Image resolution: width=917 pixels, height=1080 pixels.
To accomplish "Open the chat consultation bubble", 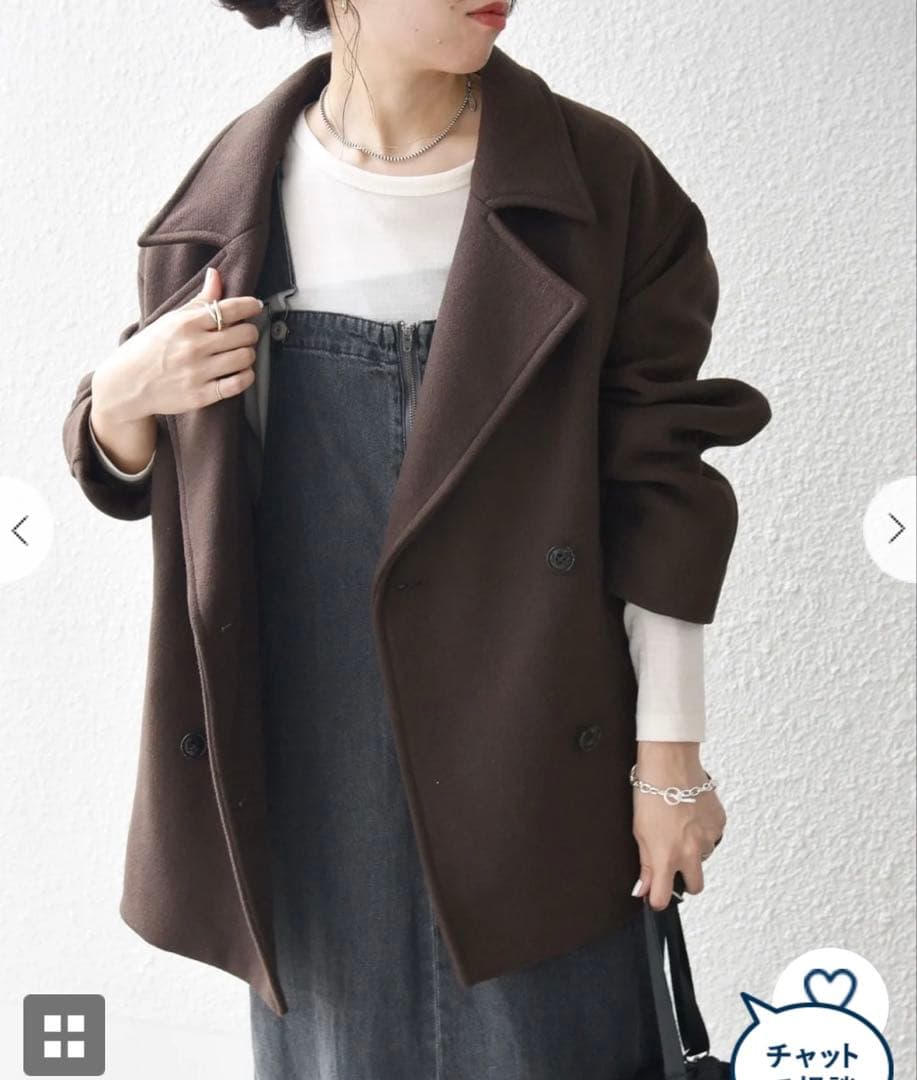I will click(812, 1050).
